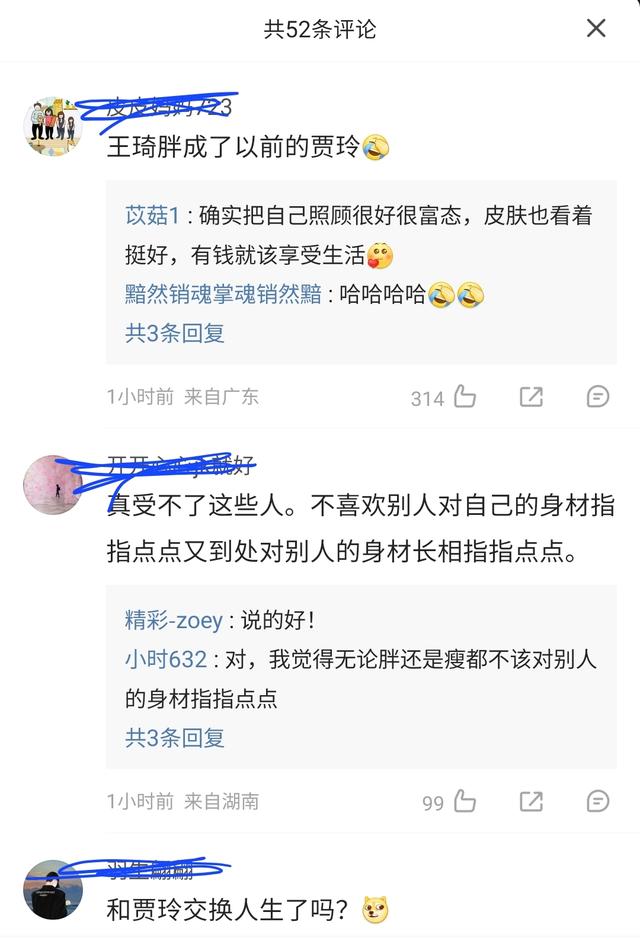Reply to the comment from 湖南
640x944 pixels.
click(x=597, y=801)
